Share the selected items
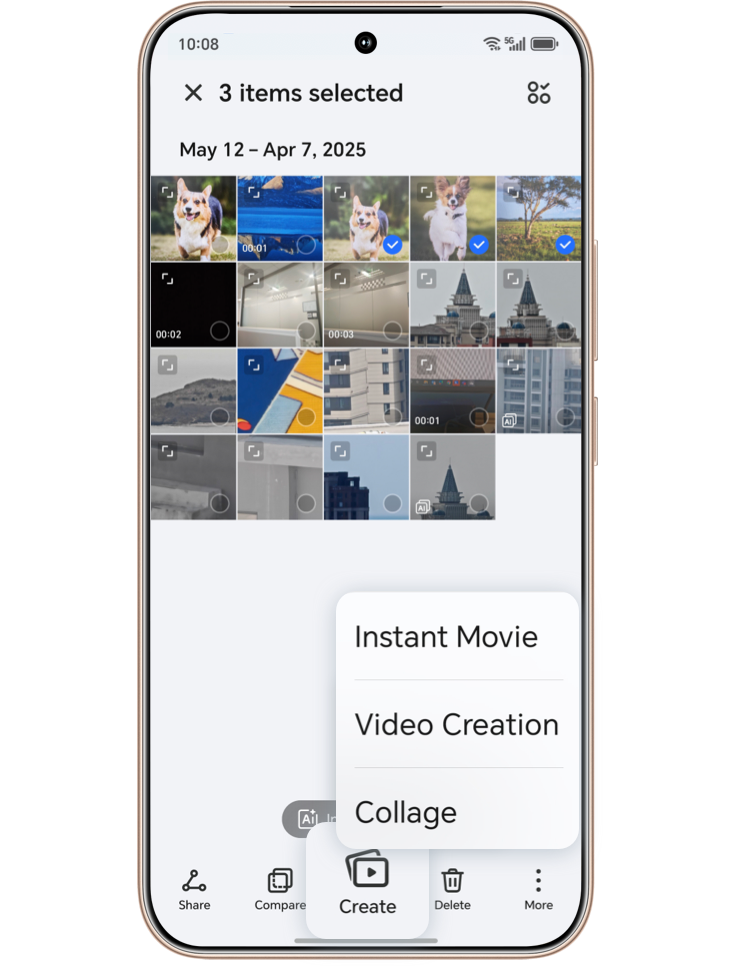735x966 pixels. tap(194, 889)
